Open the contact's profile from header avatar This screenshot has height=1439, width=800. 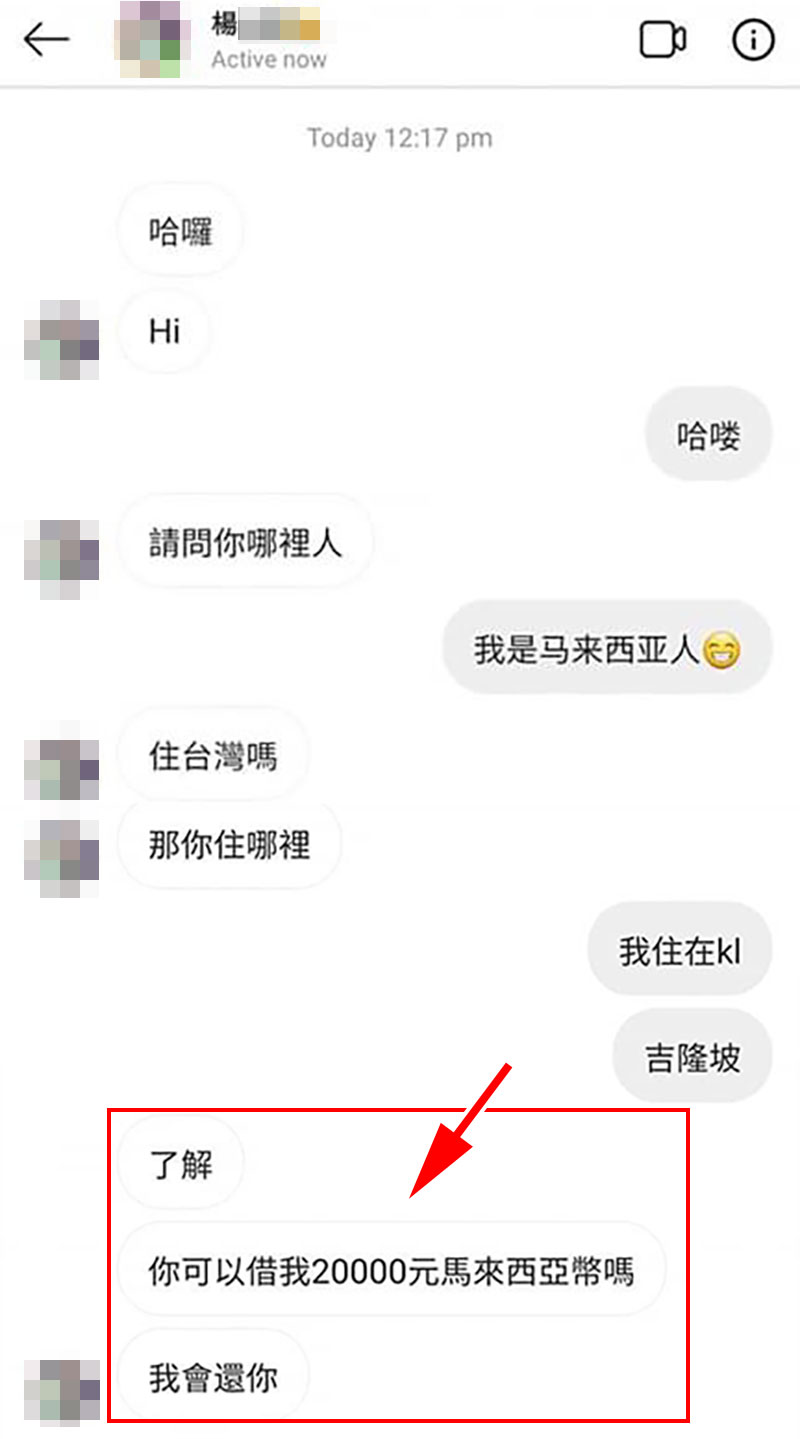pyautogui.click(x=152, y=40)
